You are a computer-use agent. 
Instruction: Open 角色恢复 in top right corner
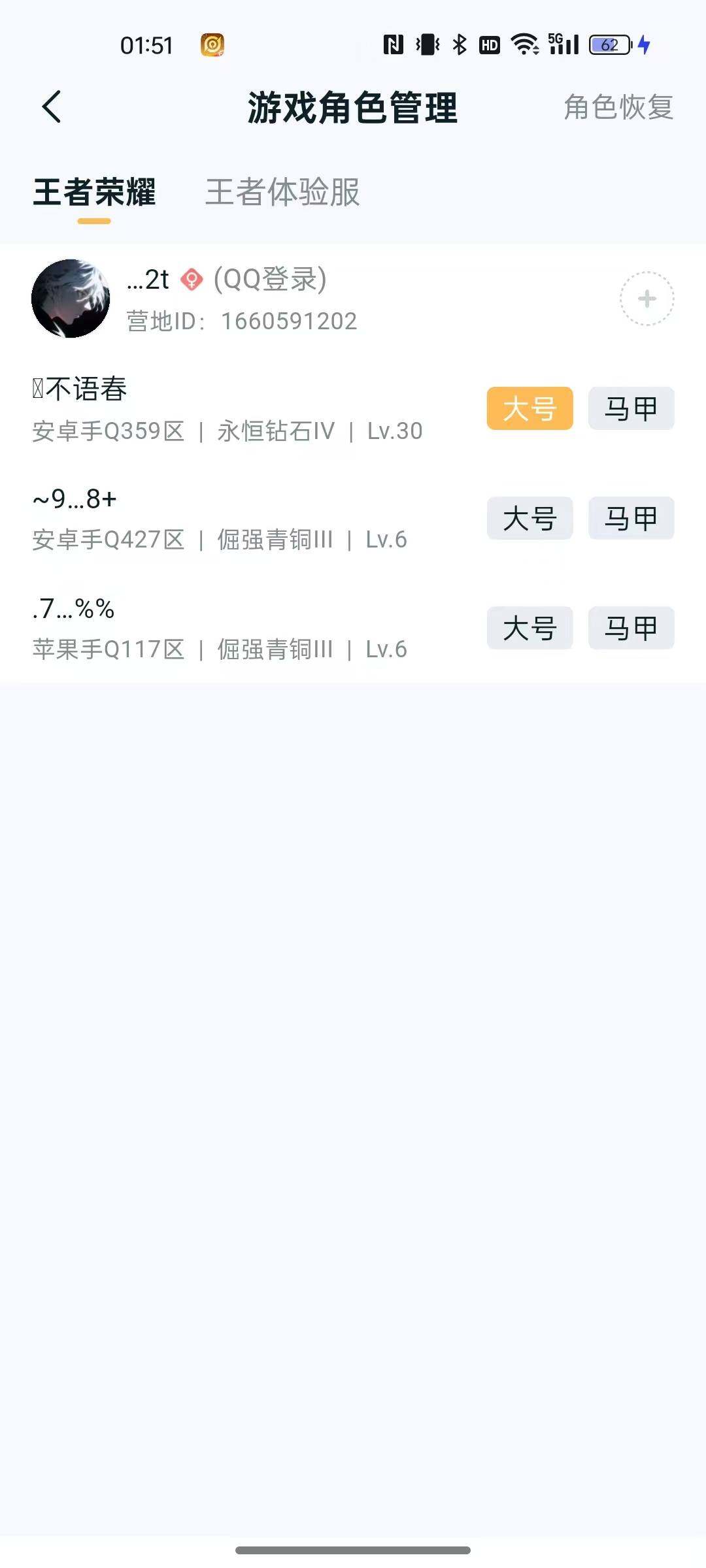[x=618, y=108]
